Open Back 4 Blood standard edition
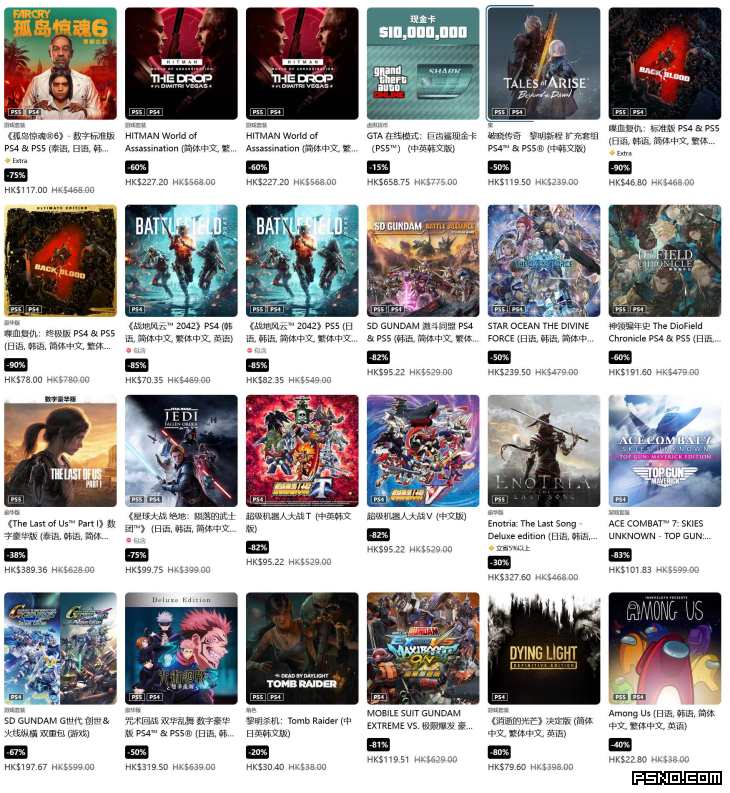This screenshot has width=730, height=793. click(x=665, y=64)
